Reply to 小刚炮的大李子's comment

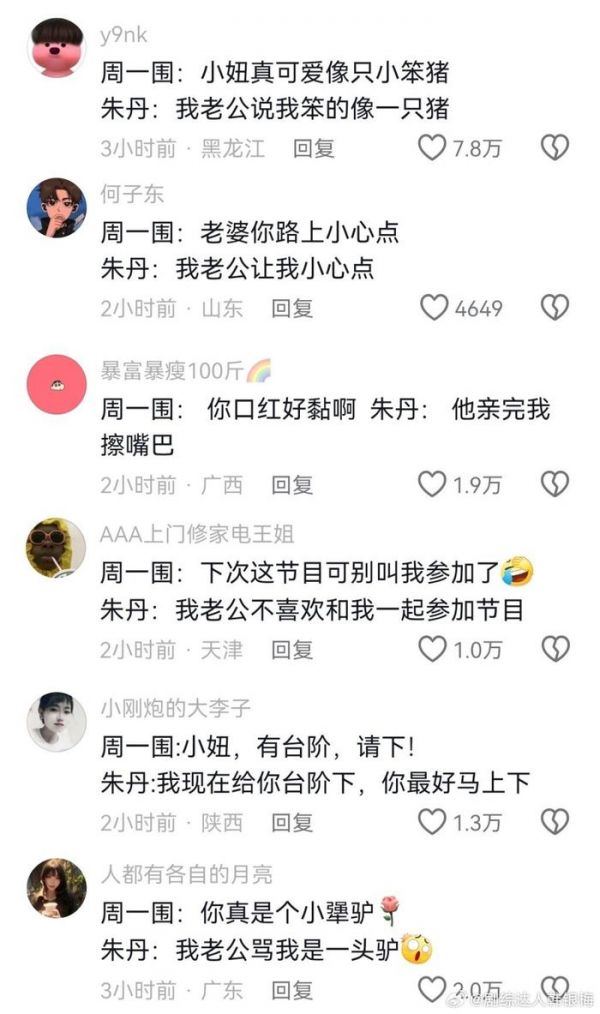(x=292, y=823)
